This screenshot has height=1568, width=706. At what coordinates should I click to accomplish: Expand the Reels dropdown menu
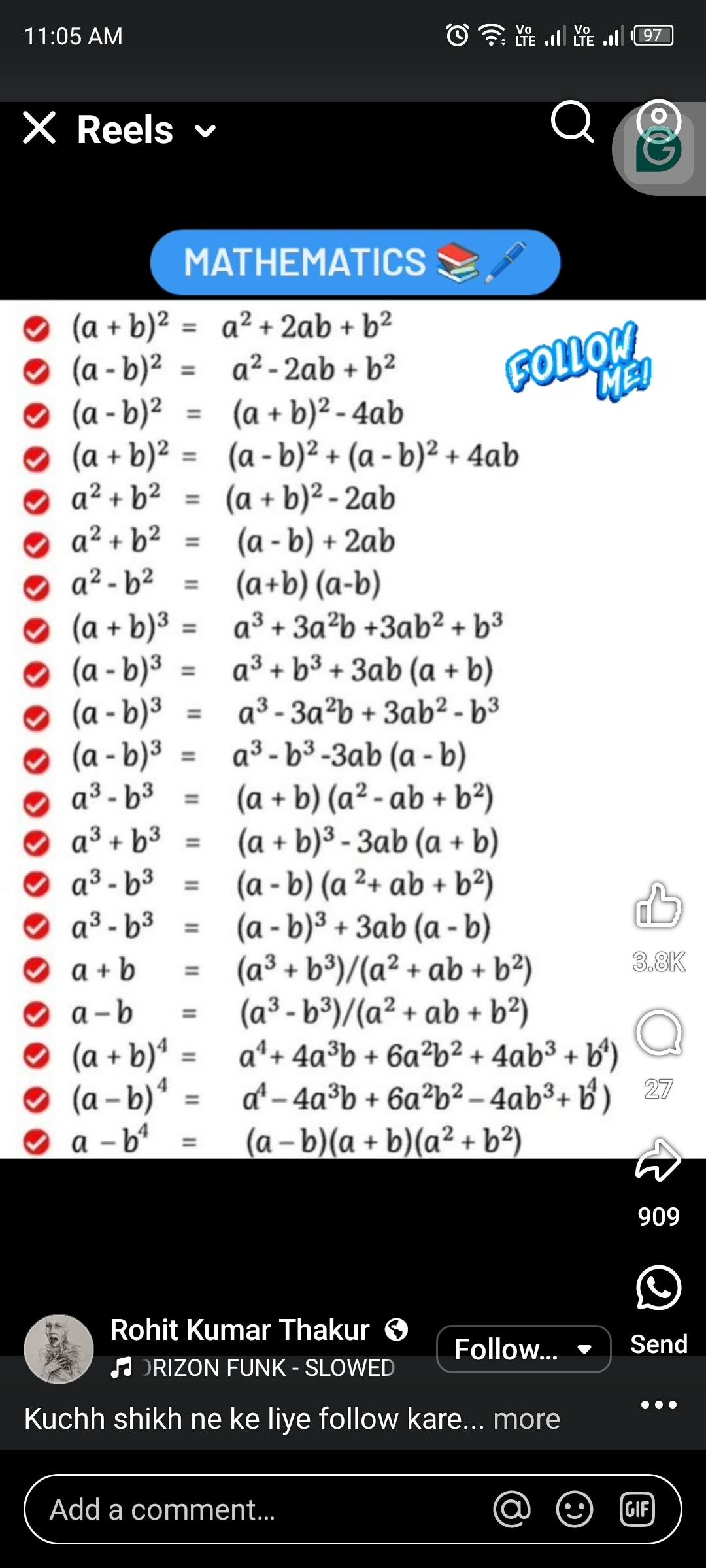[205, 131]
